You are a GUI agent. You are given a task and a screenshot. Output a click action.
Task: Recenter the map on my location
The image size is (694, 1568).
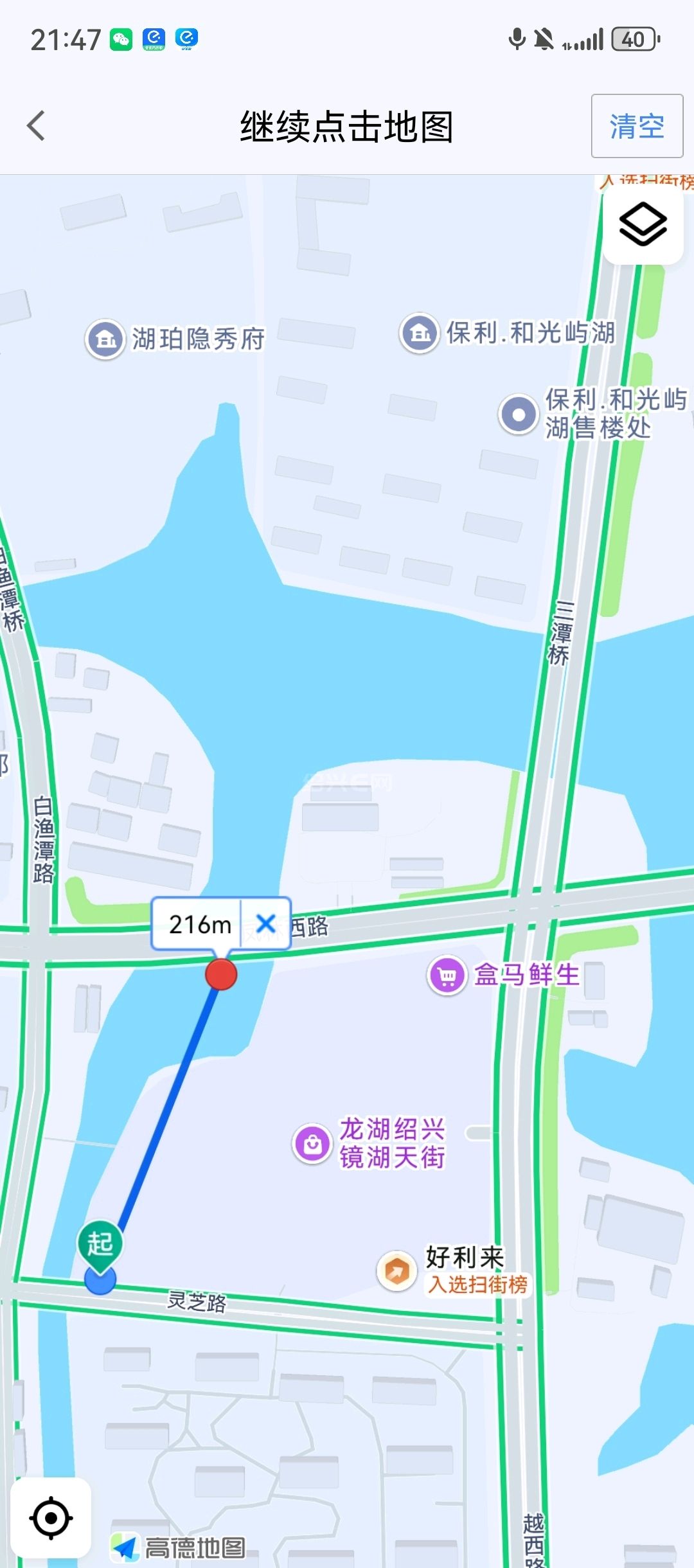pos(51,1518)
